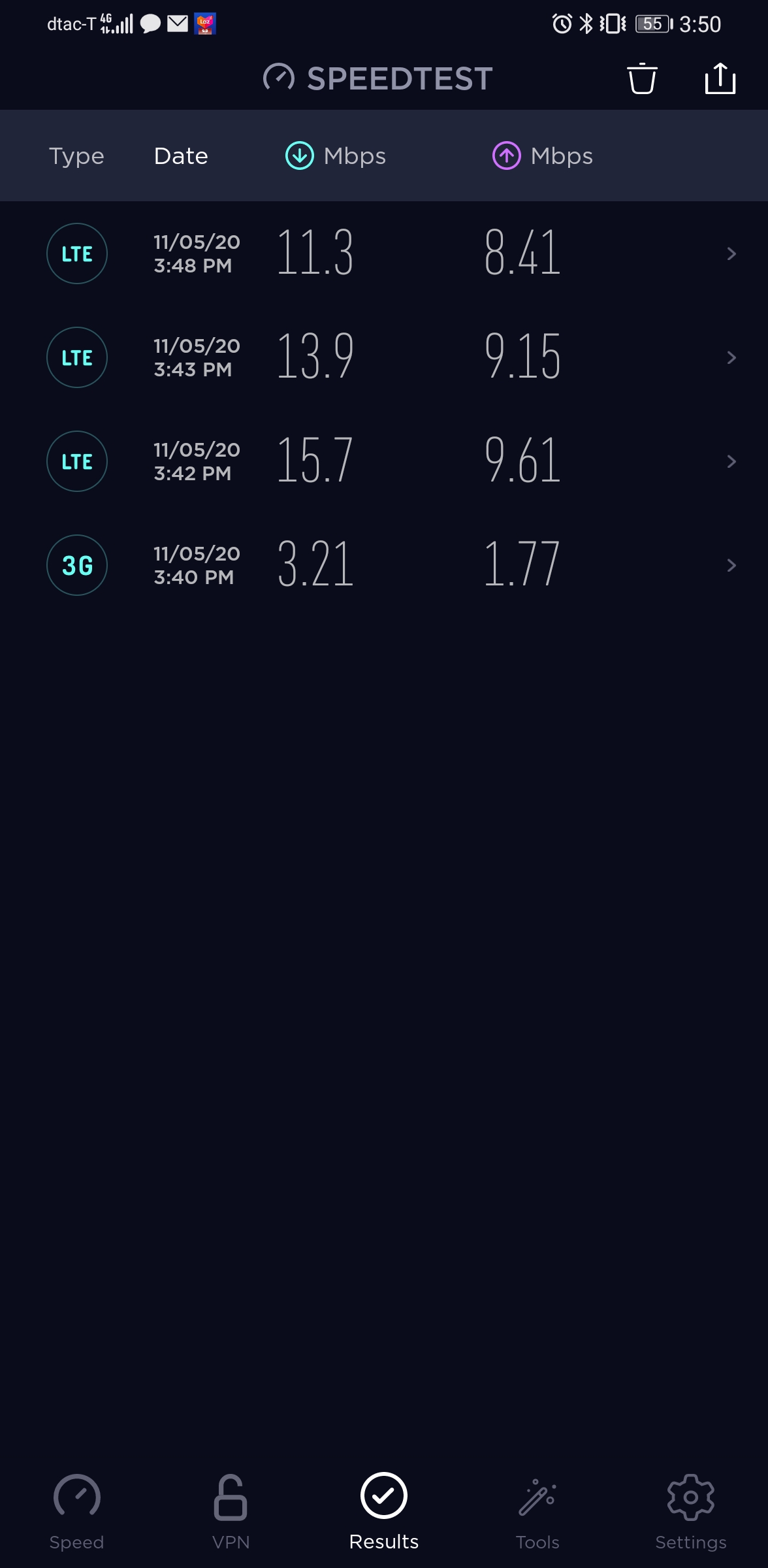Sort results by Type column

point(76,156)
